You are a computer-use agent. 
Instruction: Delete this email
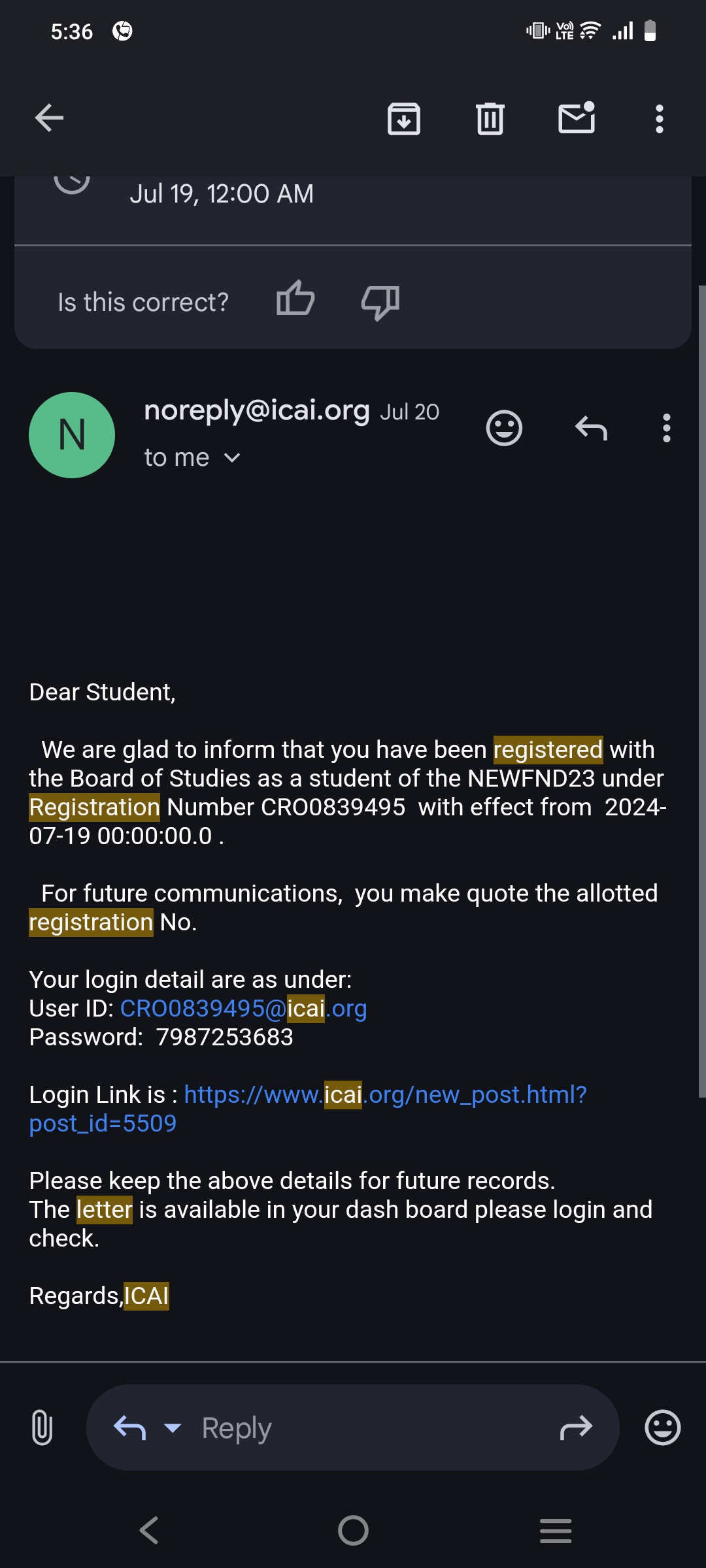point(490,119)
